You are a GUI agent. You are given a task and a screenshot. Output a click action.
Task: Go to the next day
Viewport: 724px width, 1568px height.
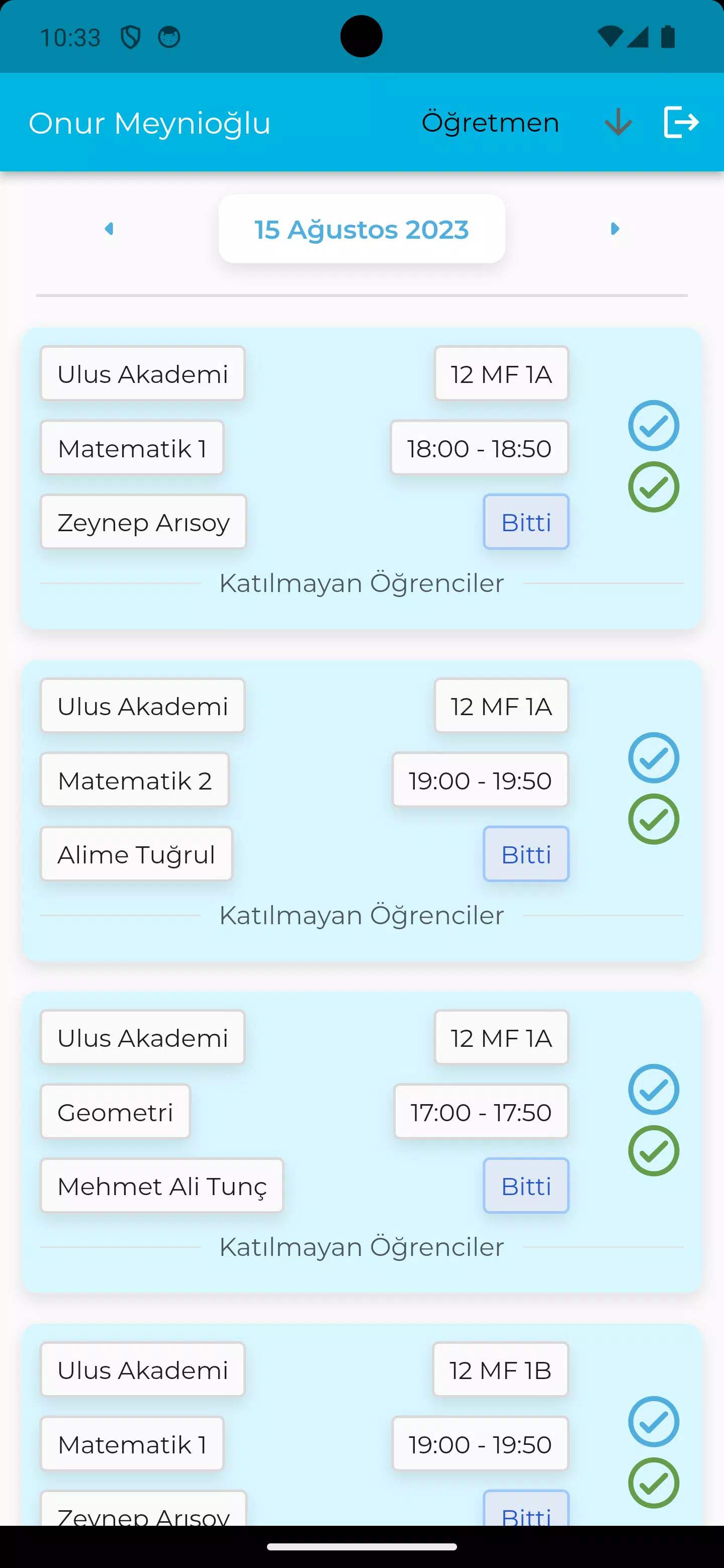tap(614, 229)
